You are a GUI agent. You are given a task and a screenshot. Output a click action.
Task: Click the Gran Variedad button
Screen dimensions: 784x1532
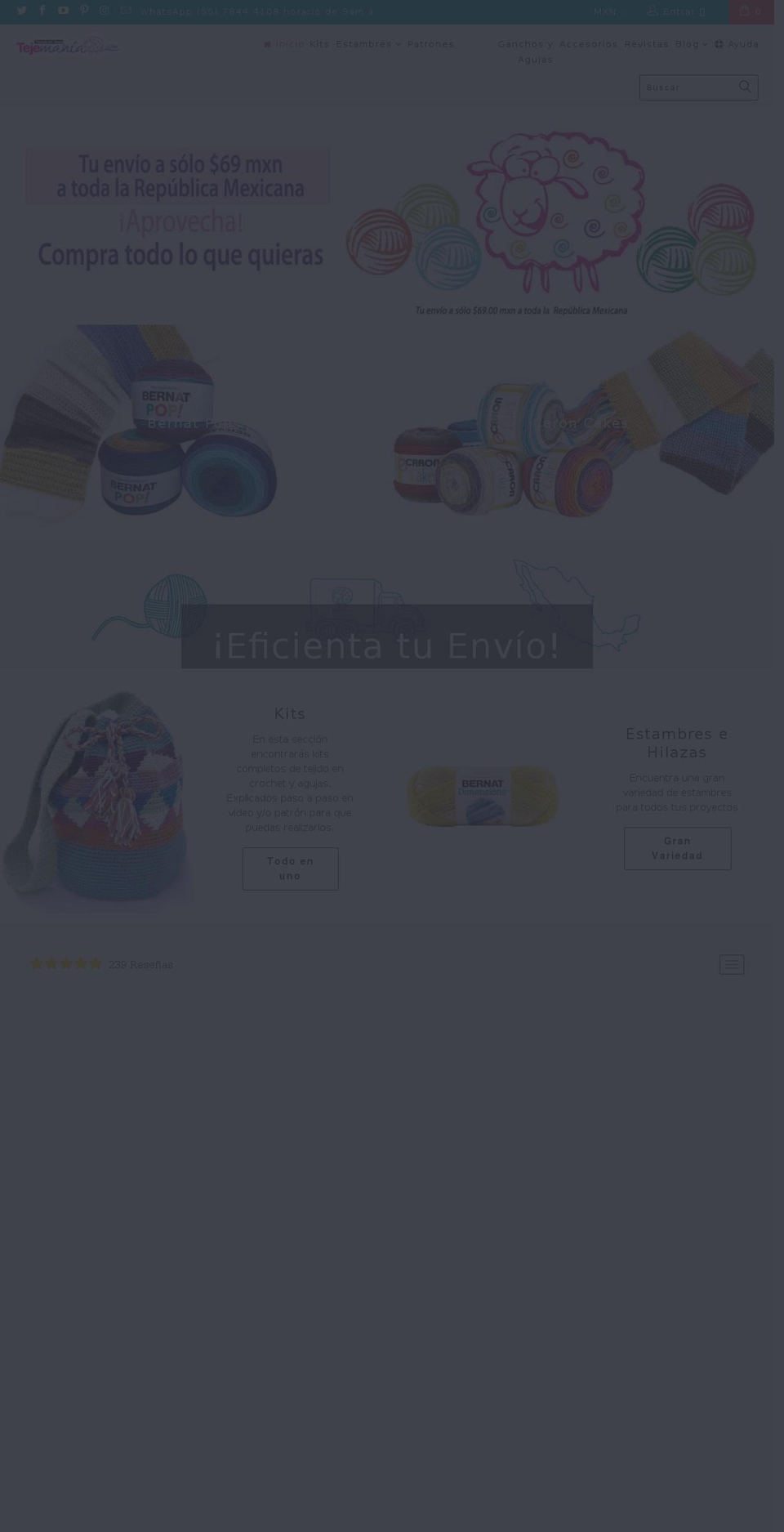point(677,848)
